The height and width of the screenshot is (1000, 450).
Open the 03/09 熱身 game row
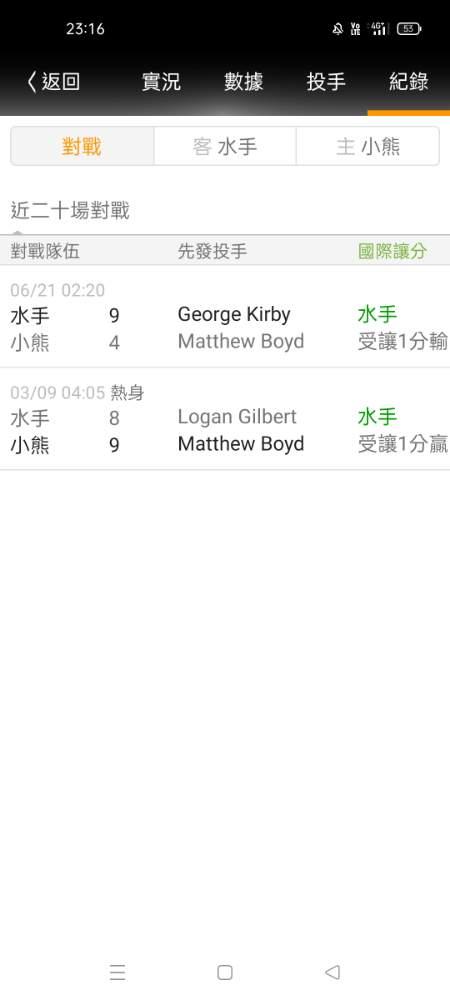pyautogui.click(x=225, y=419)
